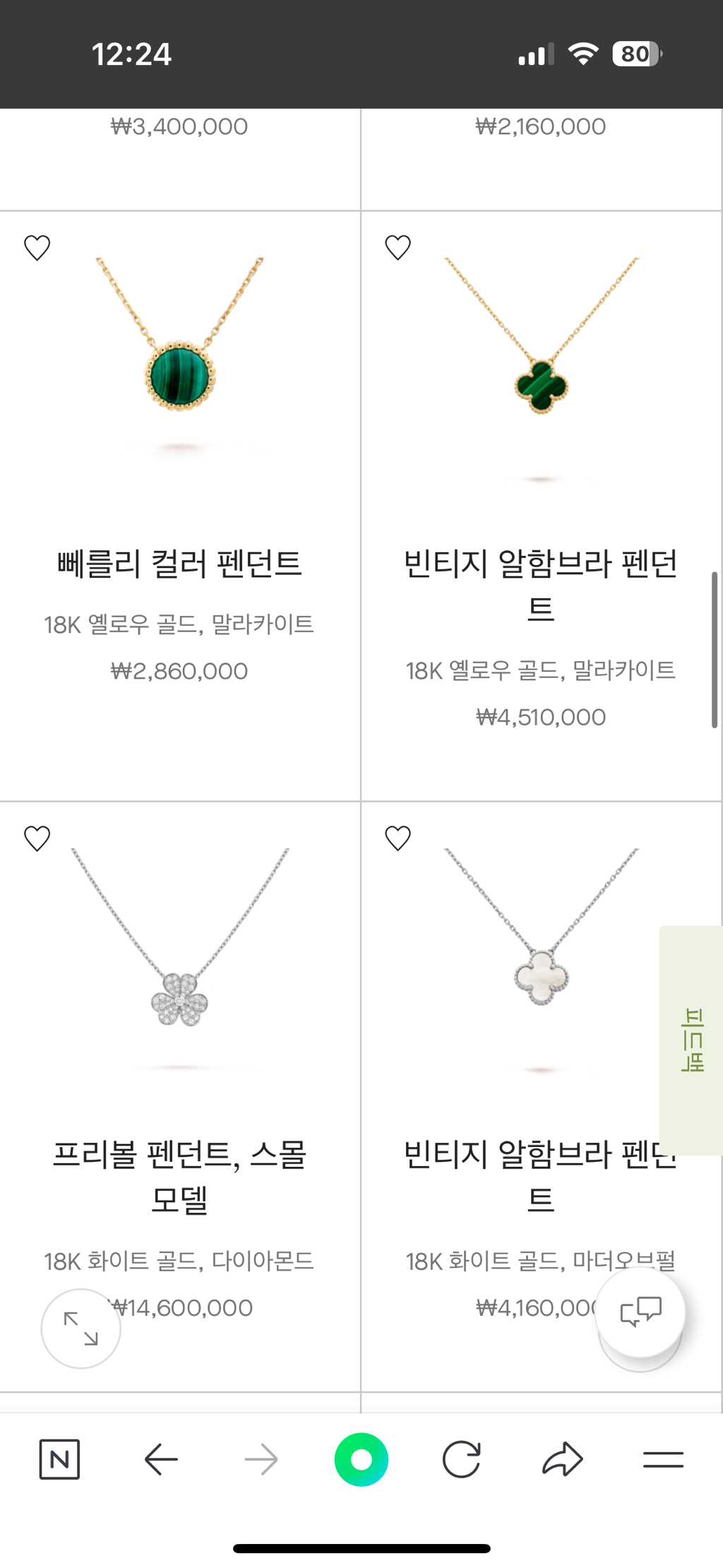Heart the 프리볼 펜던트 스몰 모델
723x1568 pixels.
pyautogui.click(x=37, y=838)
